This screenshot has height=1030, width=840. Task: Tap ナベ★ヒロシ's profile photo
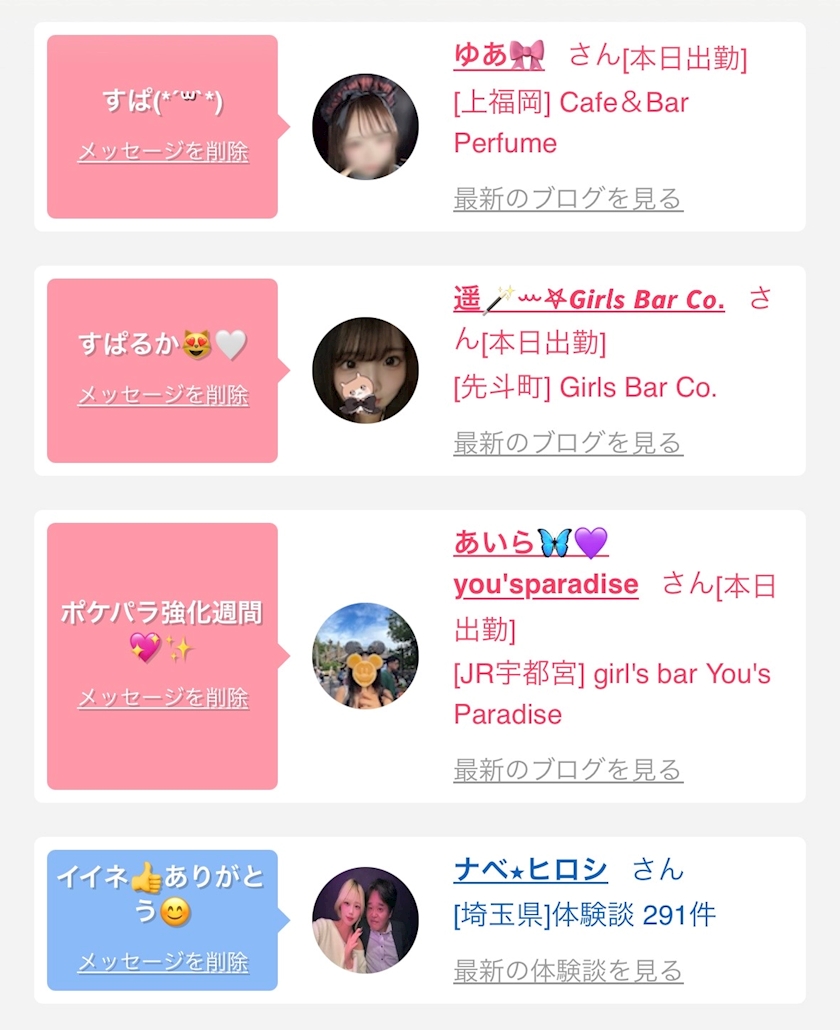pos(365,920)
